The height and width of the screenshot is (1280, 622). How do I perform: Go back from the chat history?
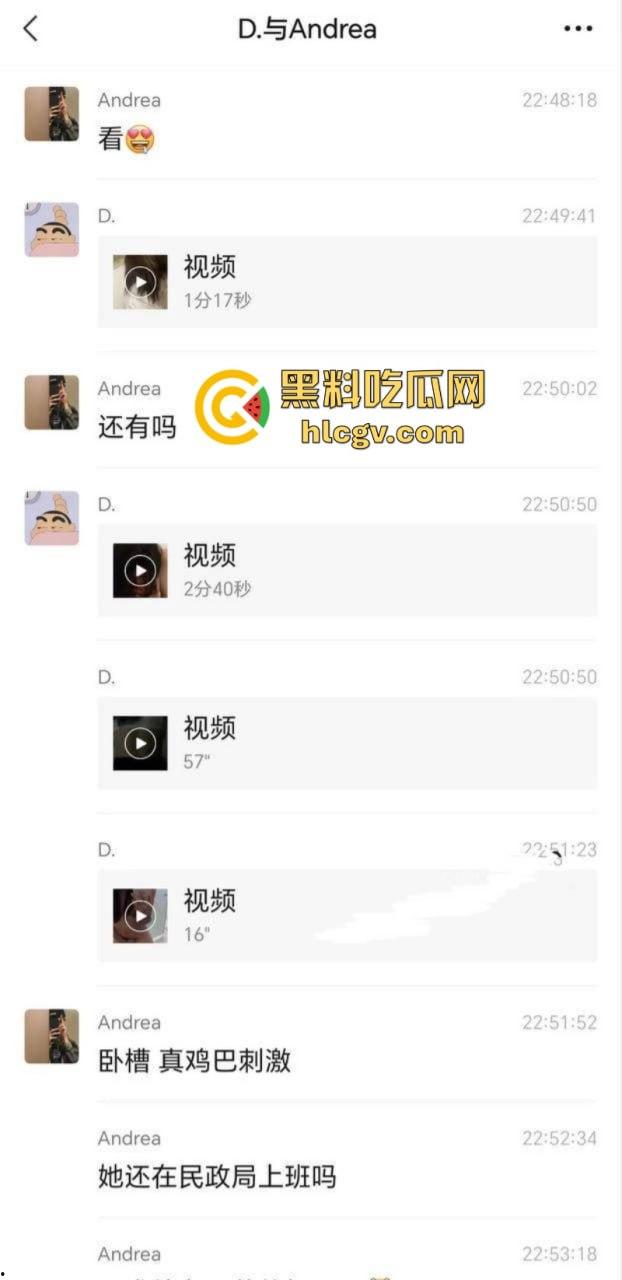pos(31,29)
